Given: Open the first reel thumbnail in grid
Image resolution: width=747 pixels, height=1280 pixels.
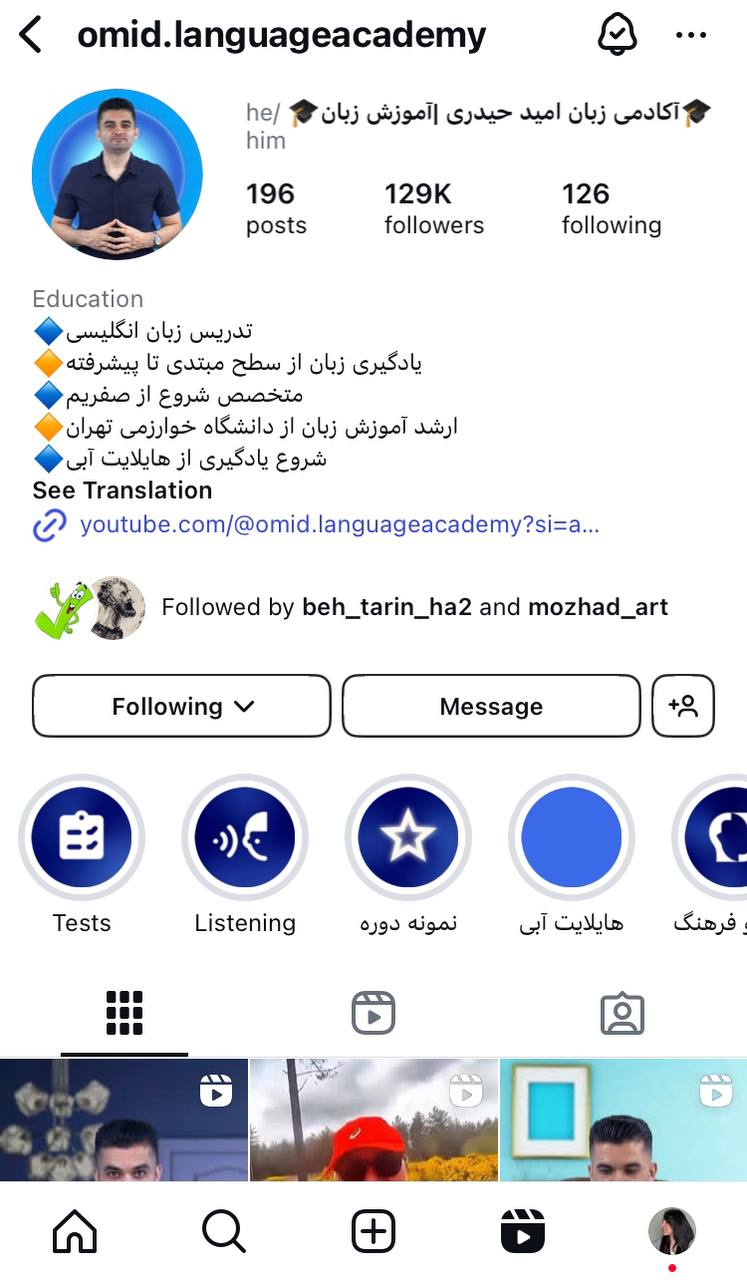Looking at the screenshot, I should pos(124,1118).
